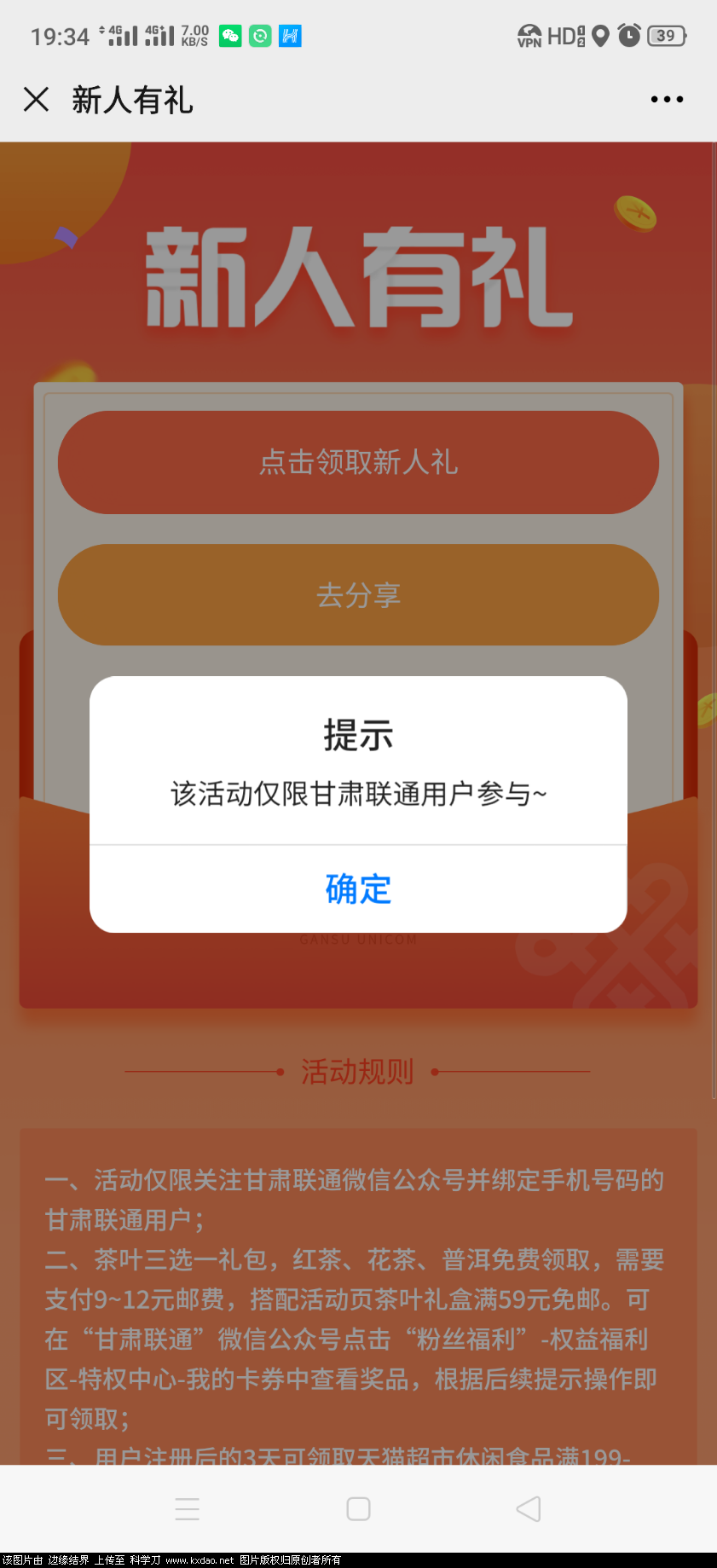The width and height of the screenshot is (717, 1568).
Task: Tap the 活动规则 section heading
Action: click(357, 1072)
